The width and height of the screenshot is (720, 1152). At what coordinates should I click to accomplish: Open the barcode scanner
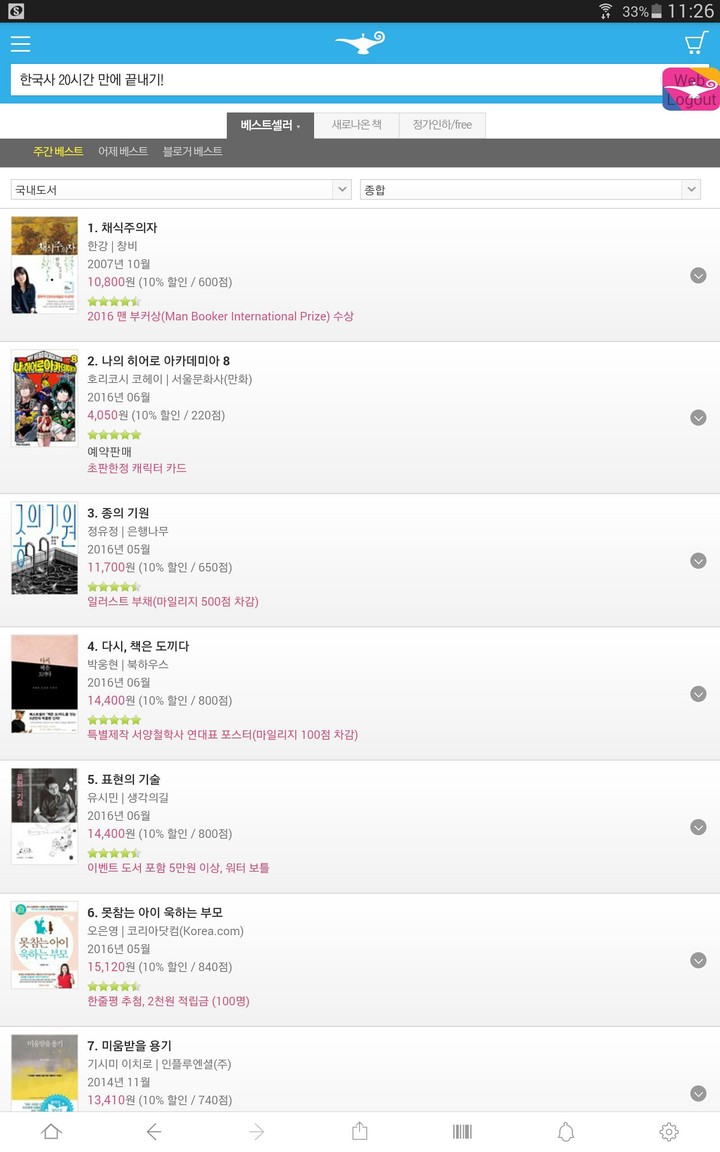pos(462,1131)
